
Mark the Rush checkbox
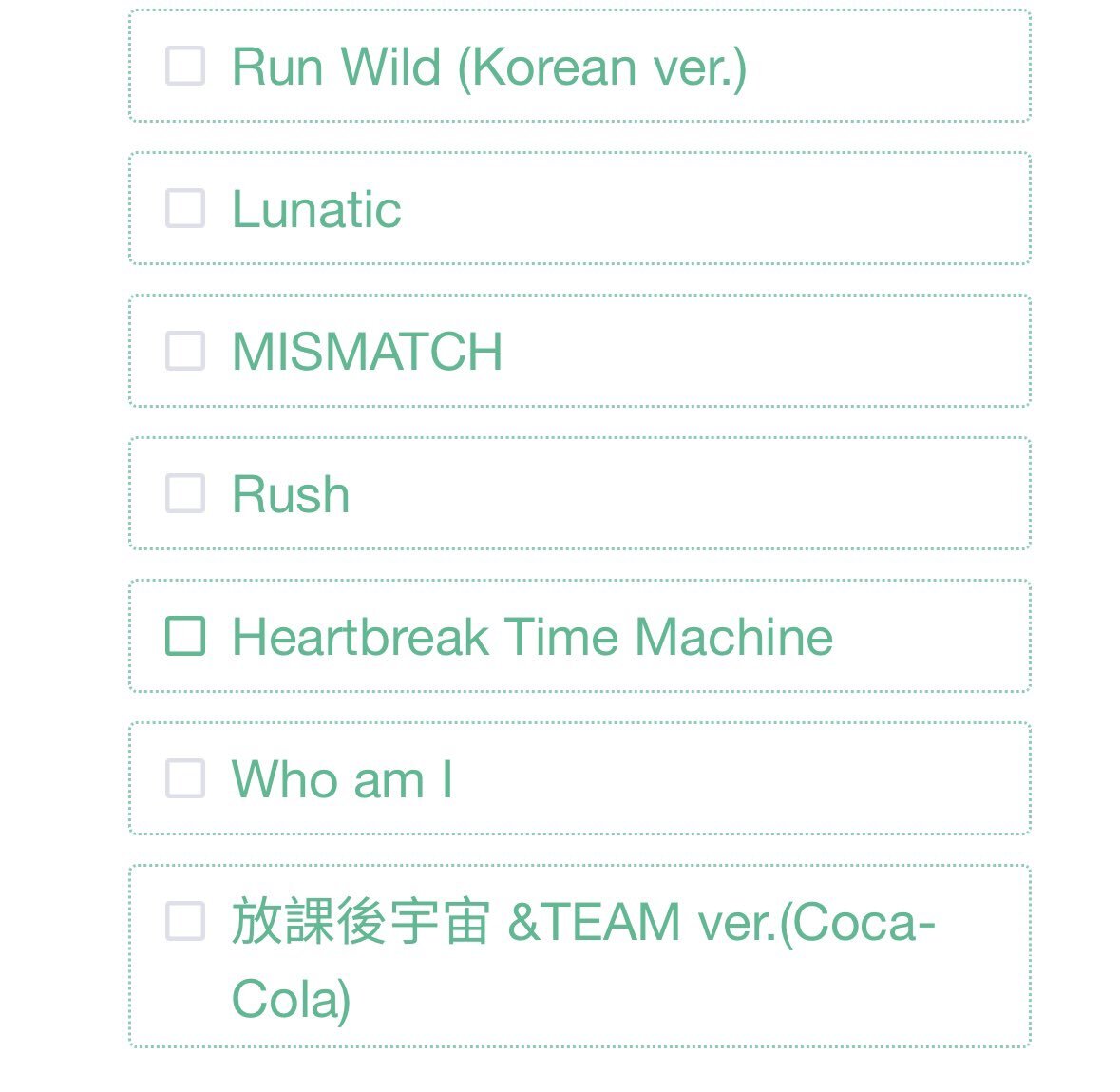185,493
